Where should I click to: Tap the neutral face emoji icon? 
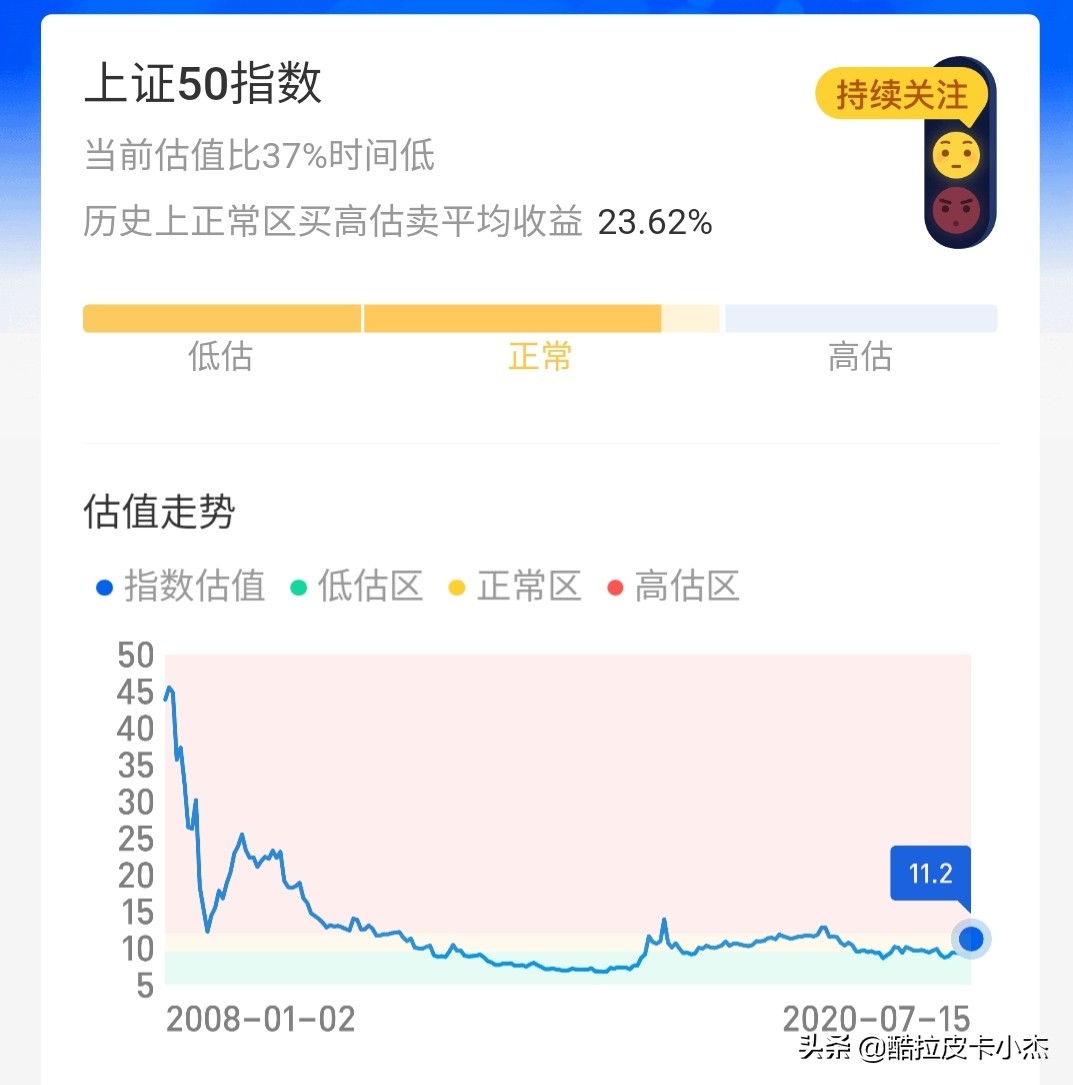[x=957, y=156]
